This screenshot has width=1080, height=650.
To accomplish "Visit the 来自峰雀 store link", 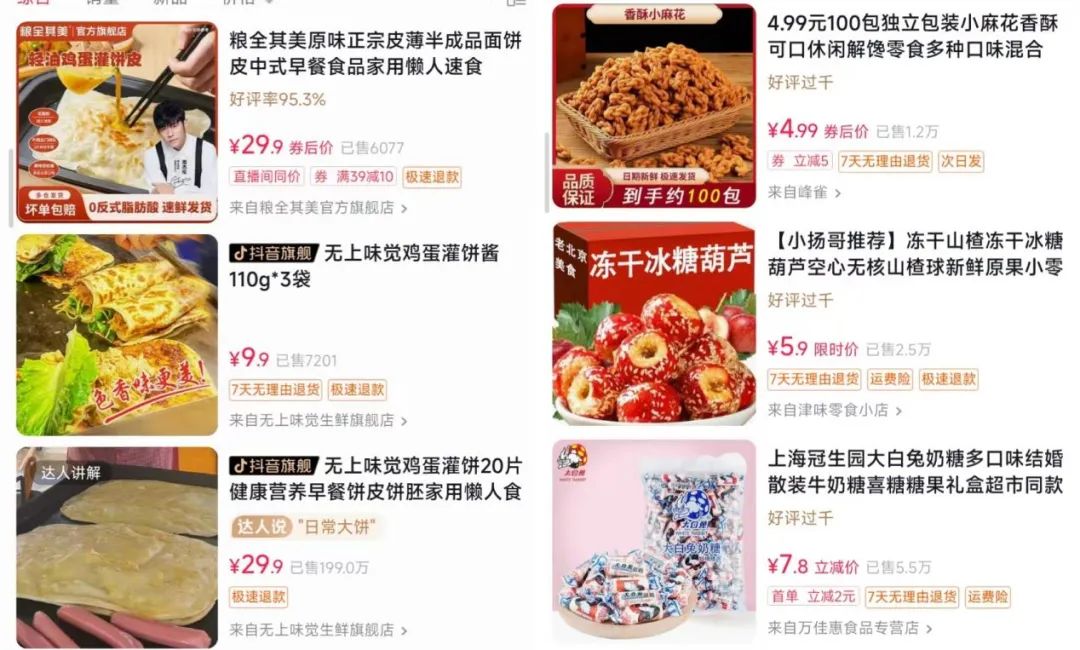I will 804,192.
